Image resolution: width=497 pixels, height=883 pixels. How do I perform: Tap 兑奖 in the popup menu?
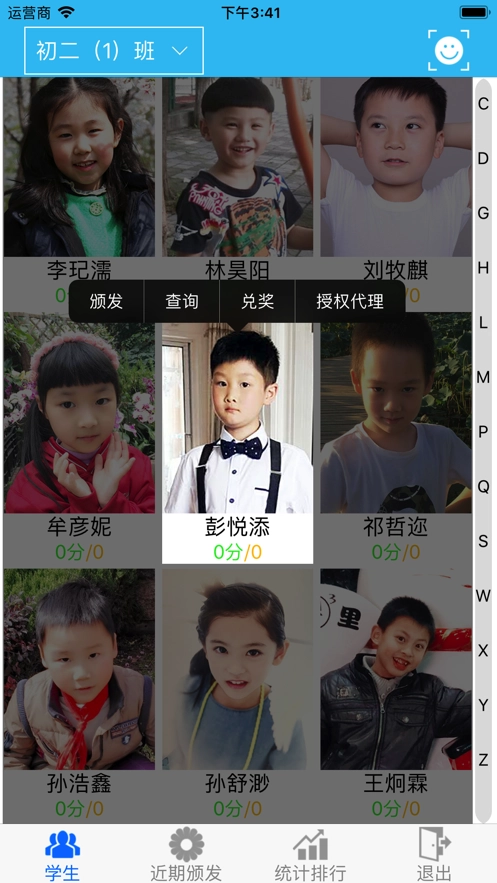click(x=257, y=301)
